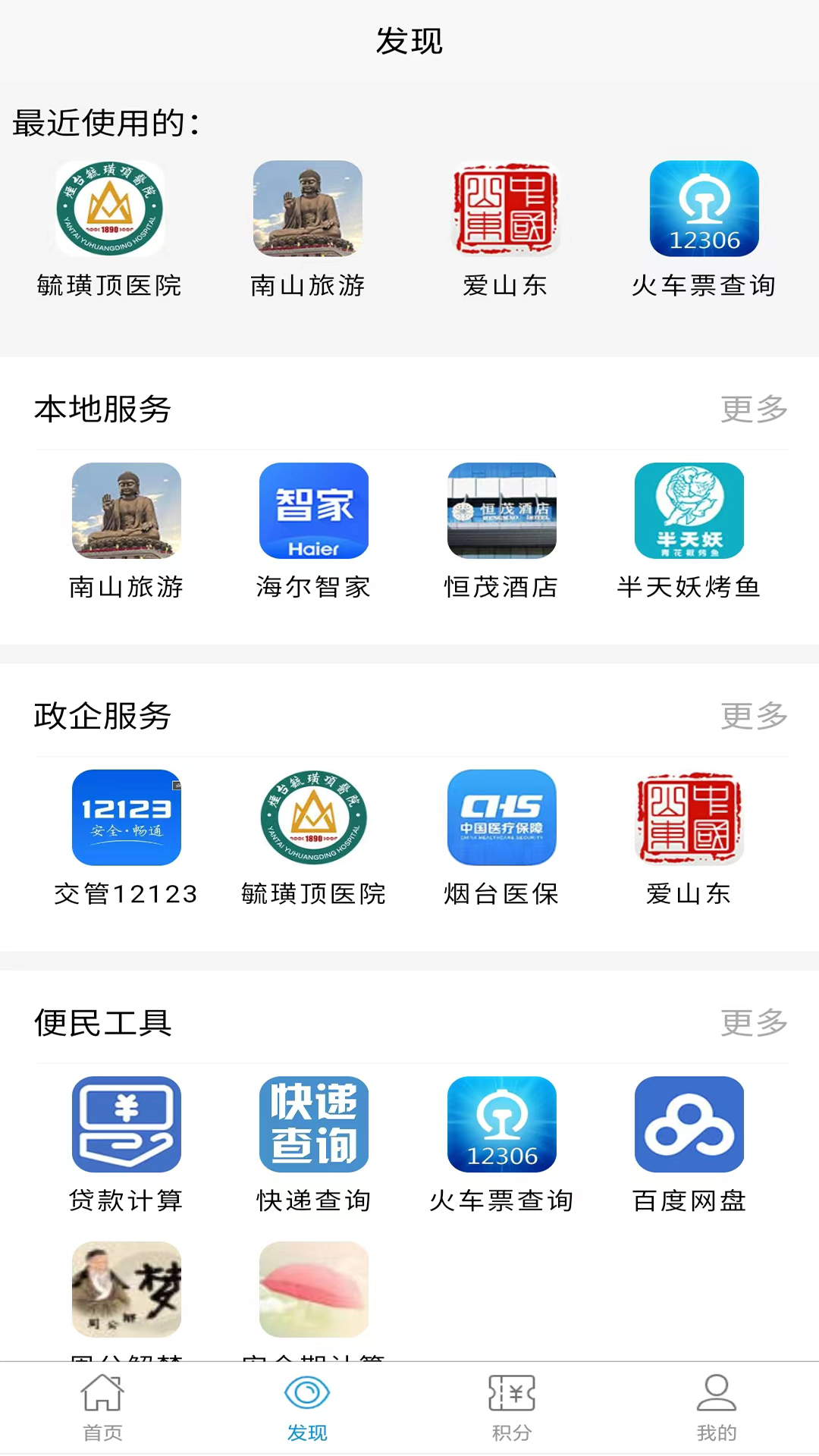Open 更多 next to 政企服务

pyautogui.click(x=753, y=717)
